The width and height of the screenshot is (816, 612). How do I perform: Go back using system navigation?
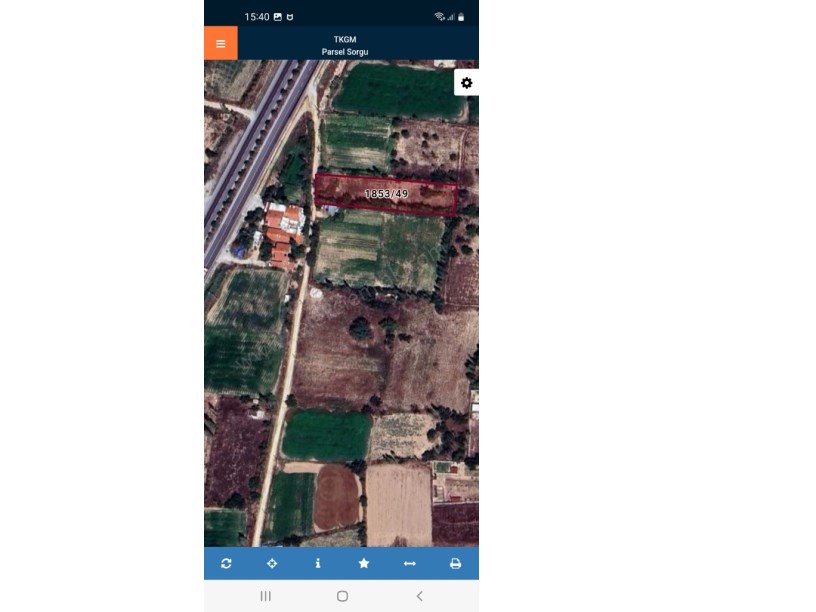point(419,596)
